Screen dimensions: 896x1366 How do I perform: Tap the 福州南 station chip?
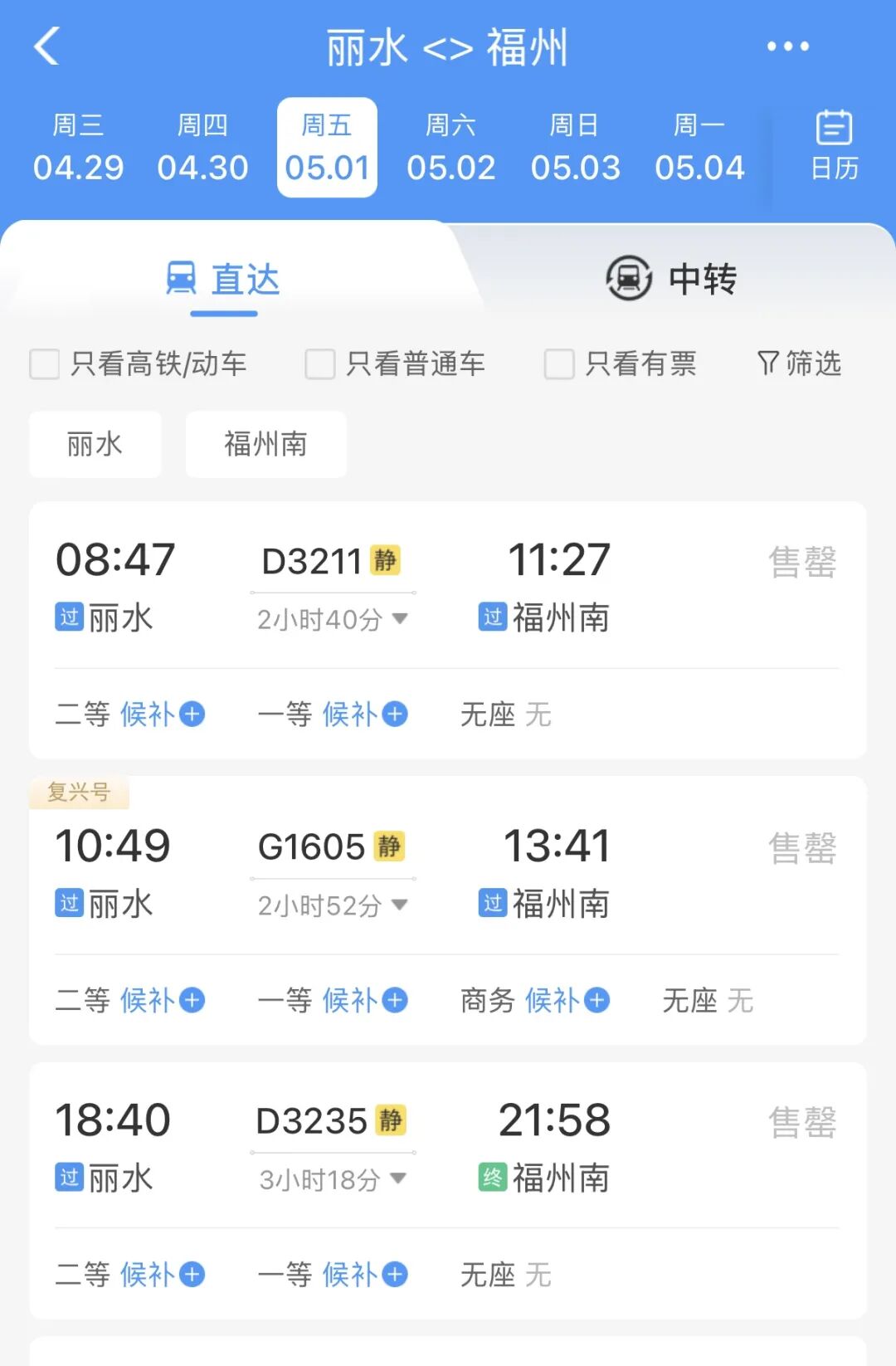pos(265,444)
